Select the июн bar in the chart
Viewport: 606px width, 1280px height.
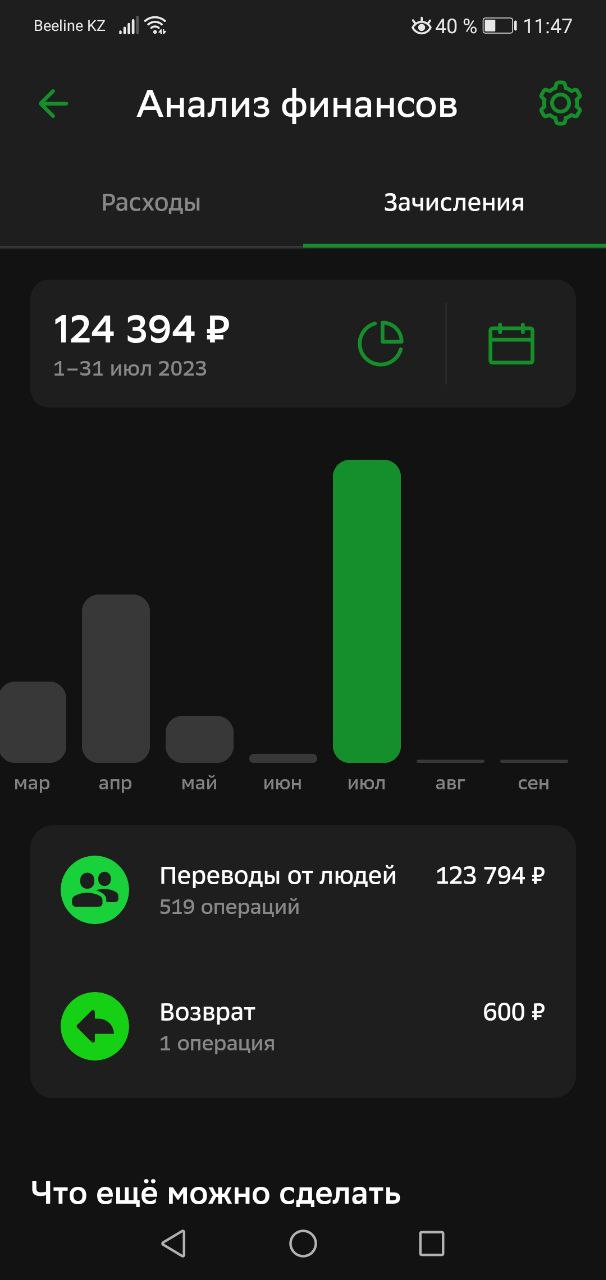[x=283, y=758]
